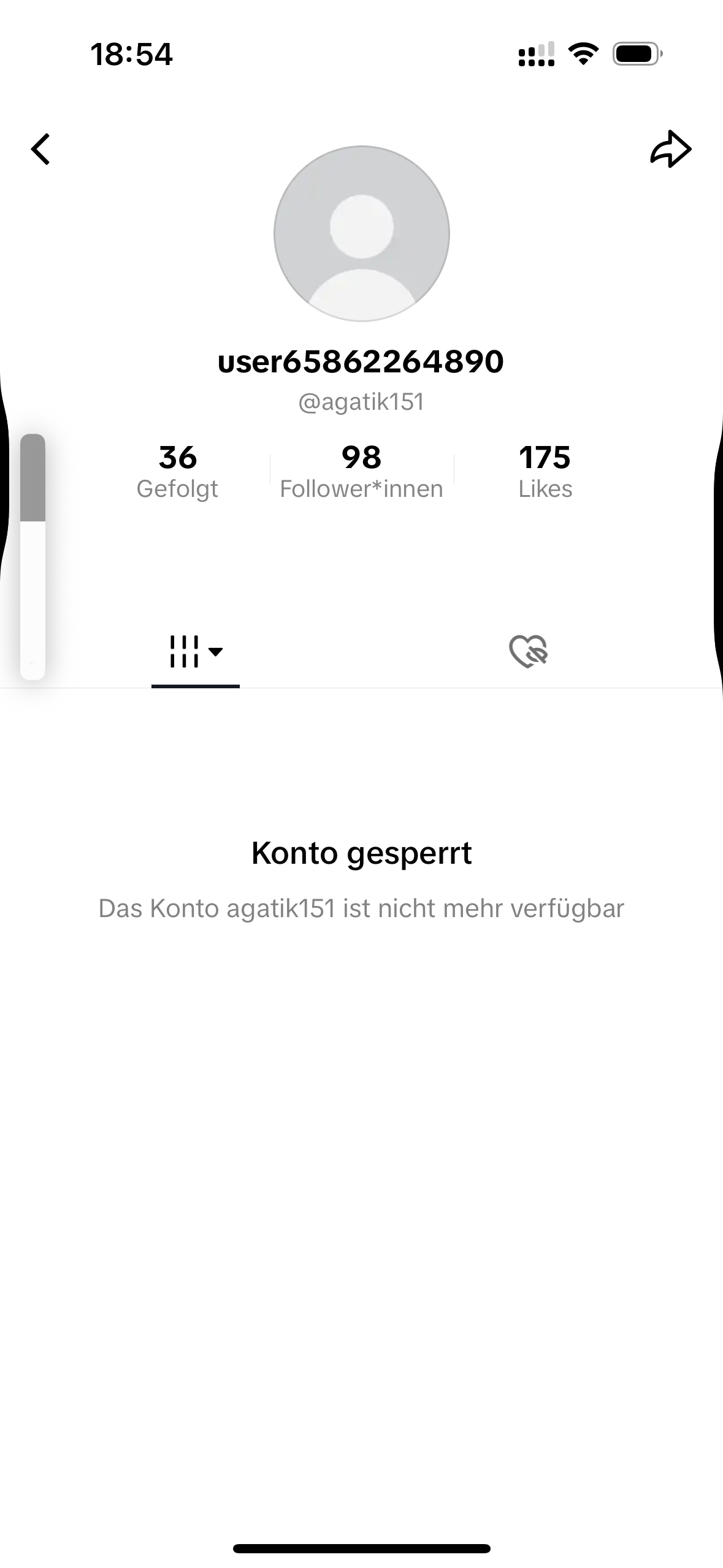
Task: Share this profile via the arrow icon
Action: tap(670, 149)
